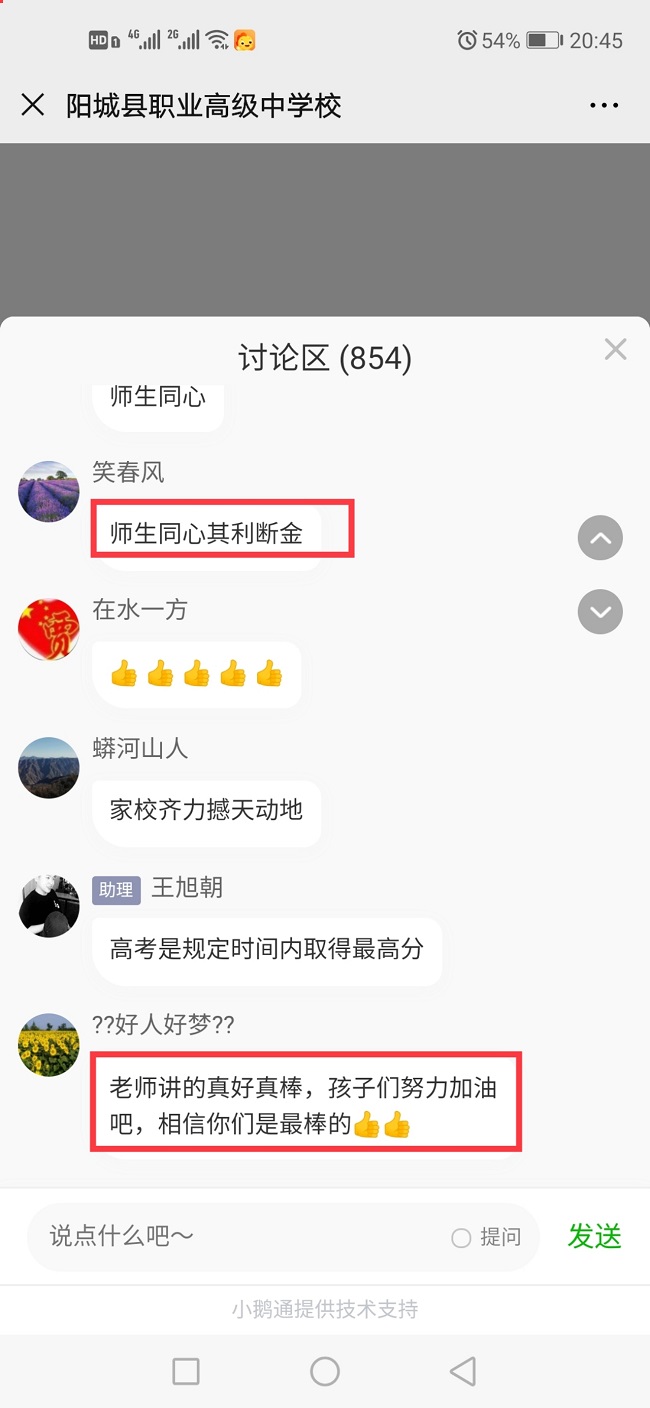
Task: Tap the up arrow circle button
Action: 600,539
